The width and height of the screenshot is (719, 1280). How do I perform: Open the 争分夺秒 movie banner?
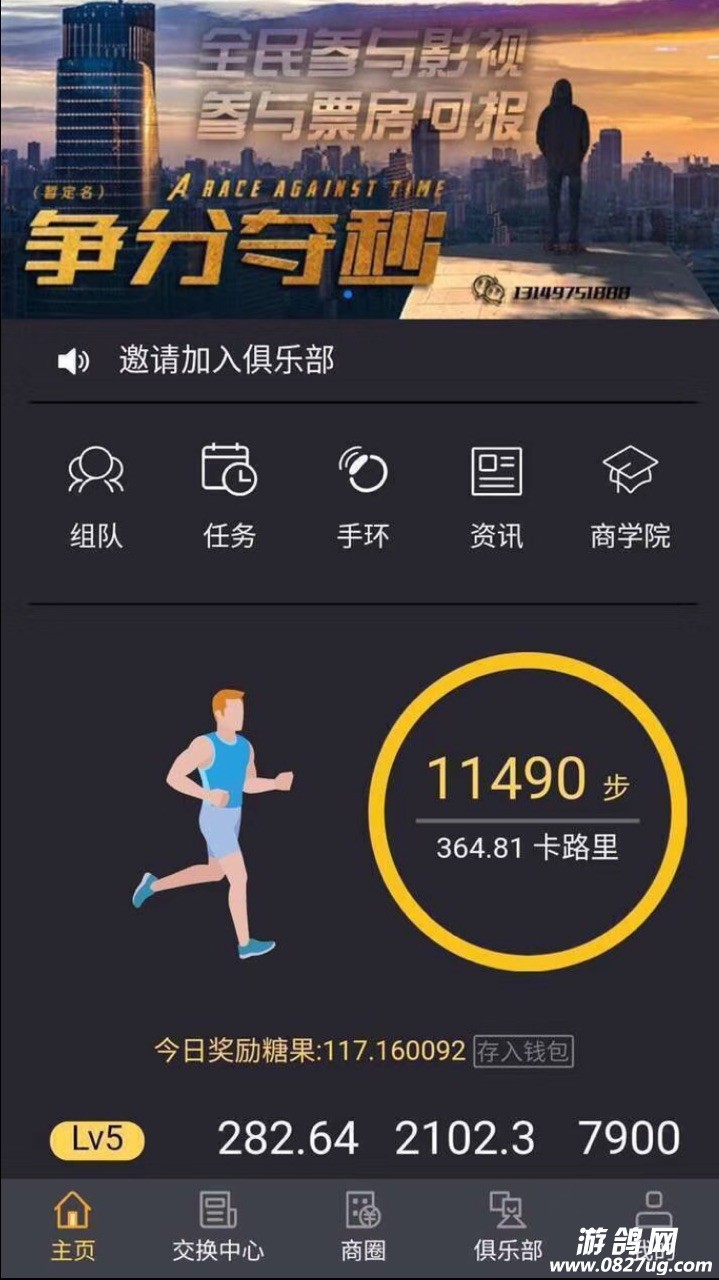point(359,160)
